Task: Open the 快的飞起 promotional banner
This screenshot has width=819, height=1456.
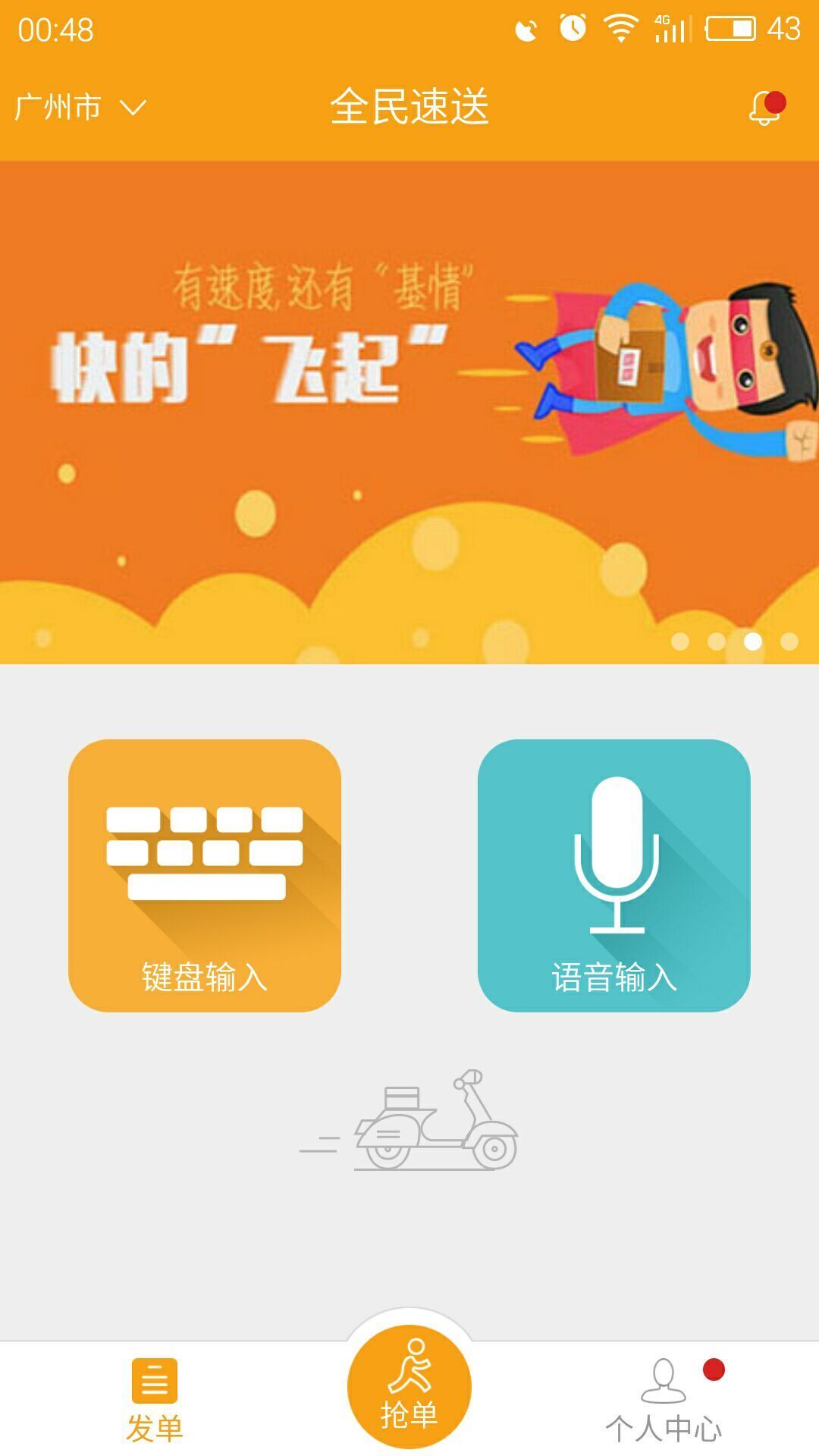Action: point(409,412)
